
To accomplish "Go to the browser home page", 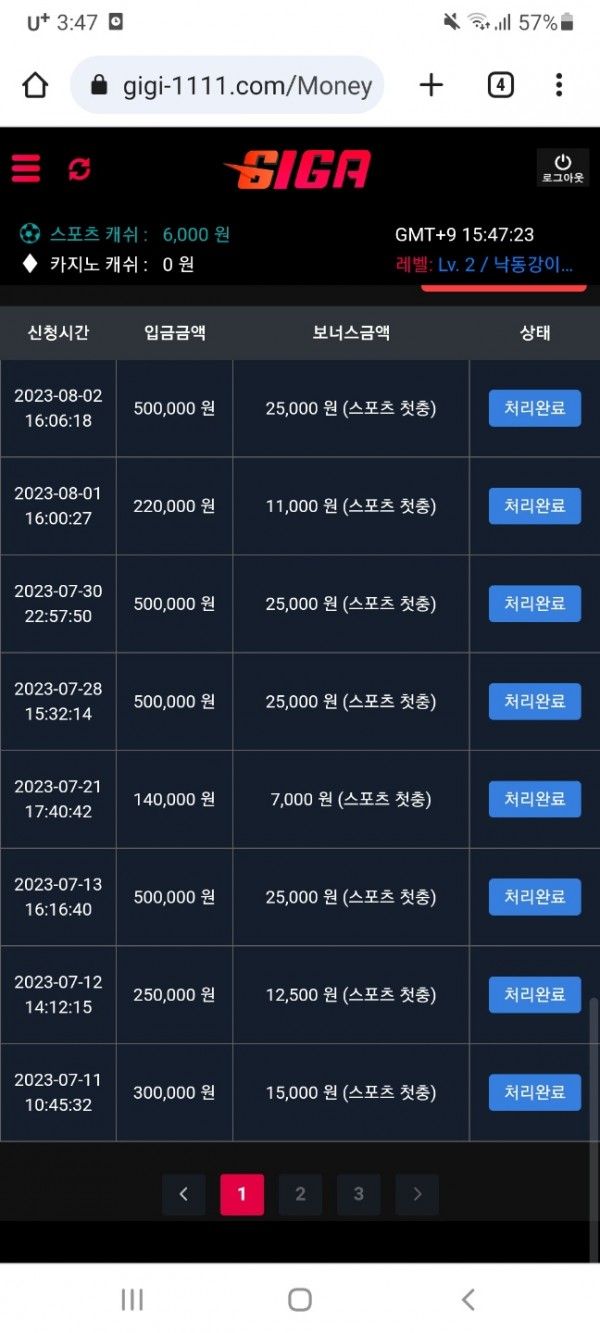I will (35, 86).
